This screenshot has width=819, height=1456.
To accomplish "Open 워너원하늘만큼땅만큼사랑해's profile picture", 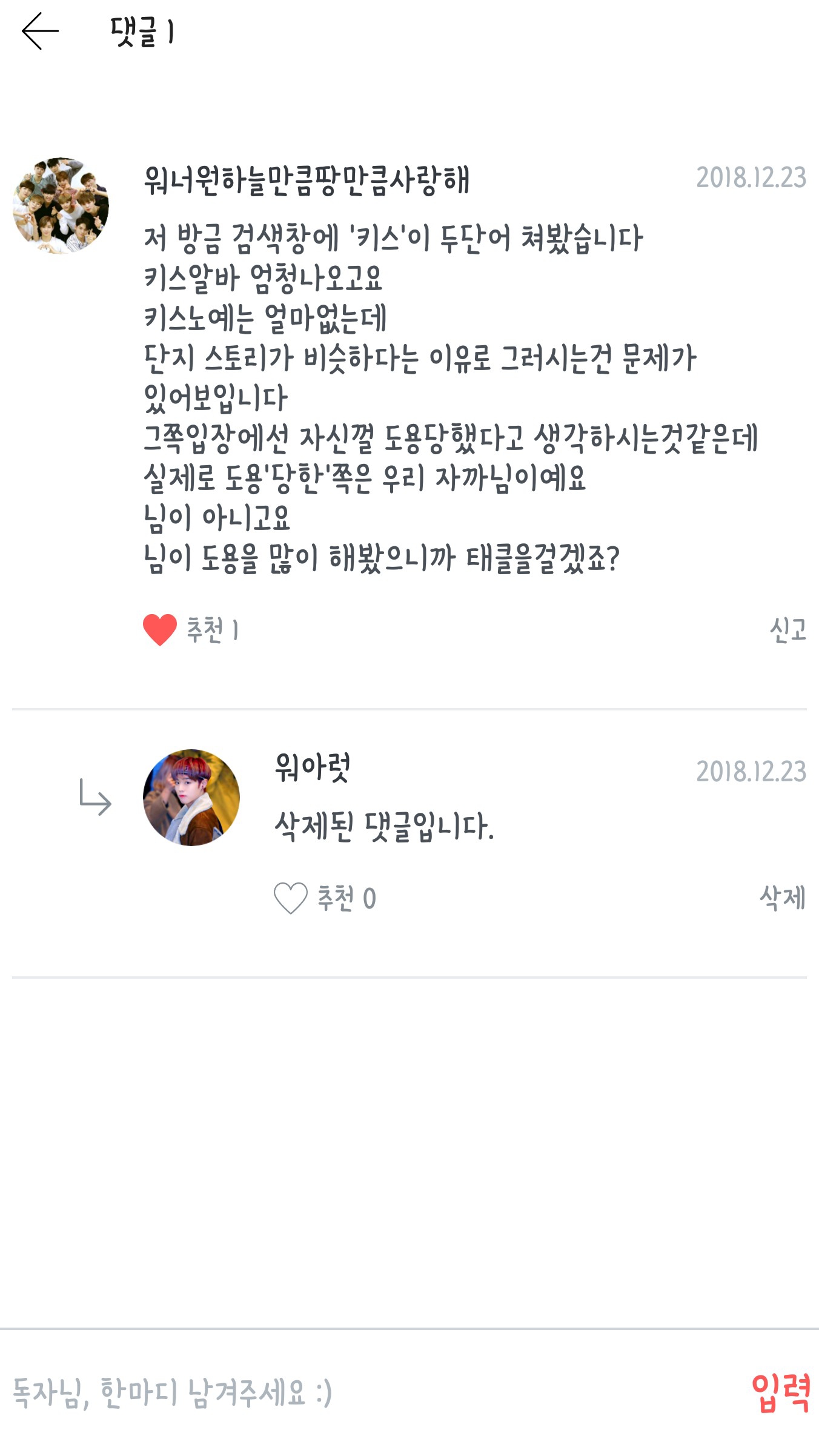I will [61, 205].
